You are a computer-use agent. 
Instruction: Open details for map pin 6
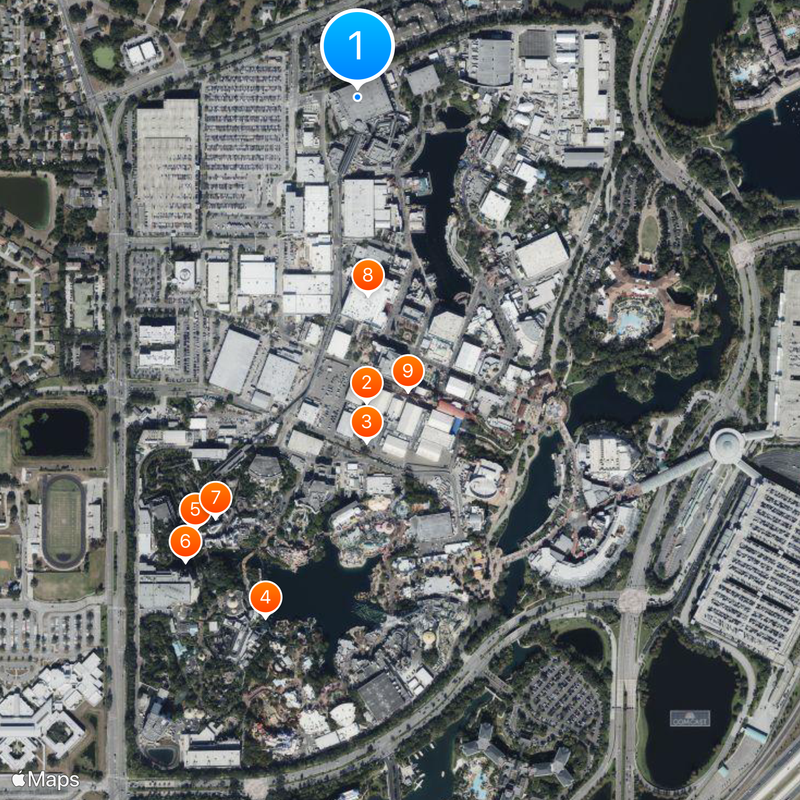(x=185, y=542)
